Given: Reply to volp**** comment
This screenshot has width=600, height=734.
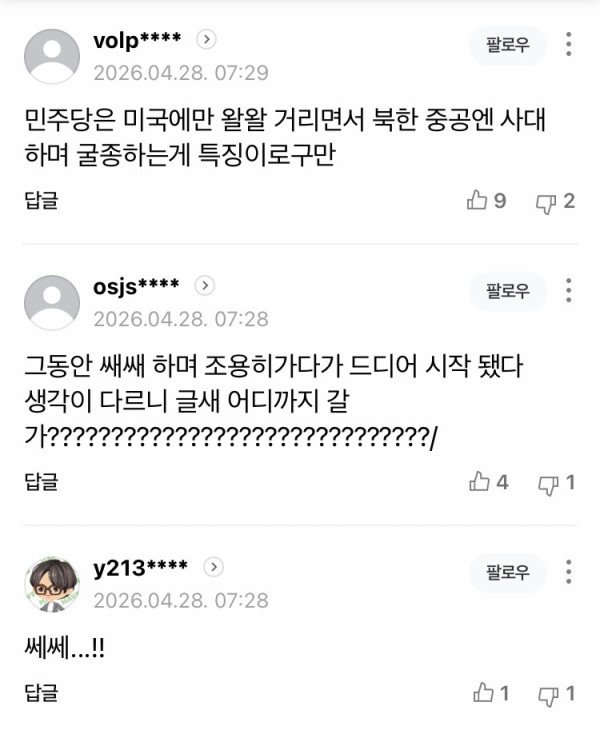Looking at the screenshot, I should (x=41, y=200).
